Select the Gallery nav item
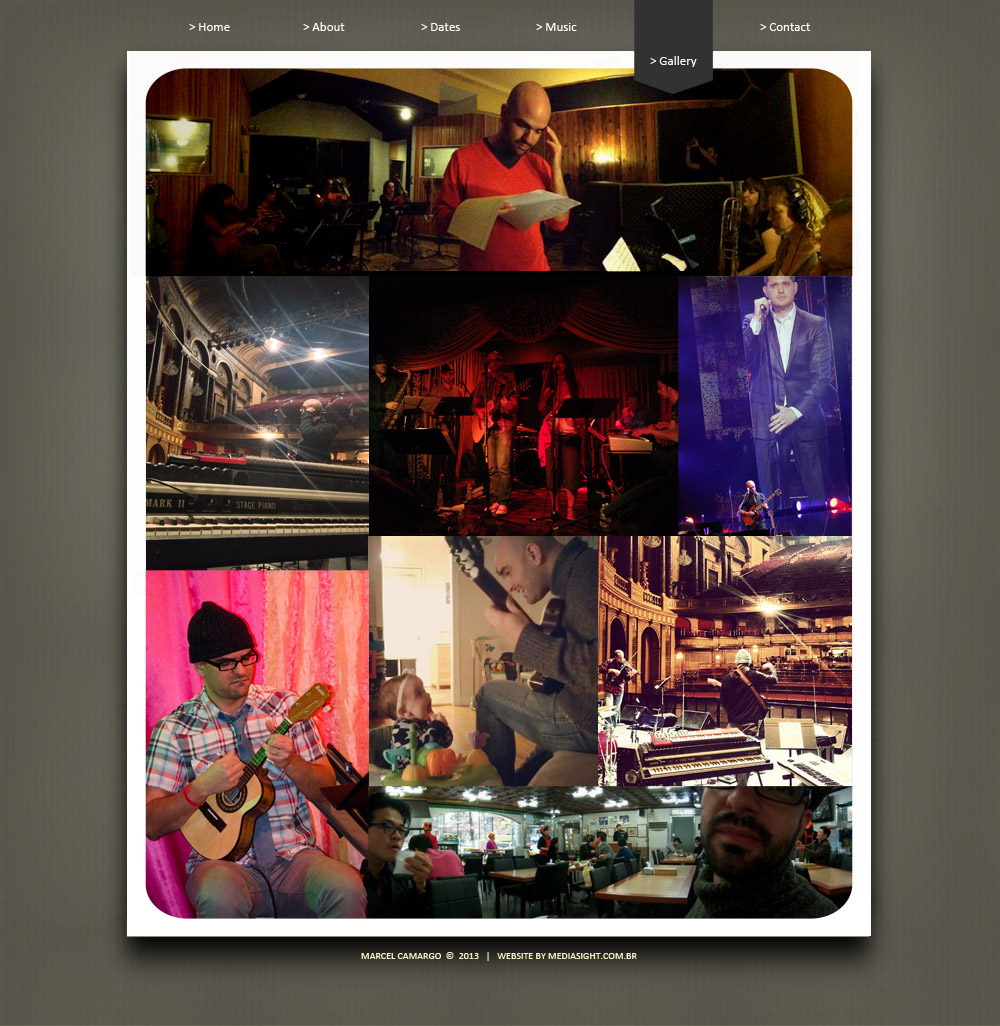 (x=673, y=61)
